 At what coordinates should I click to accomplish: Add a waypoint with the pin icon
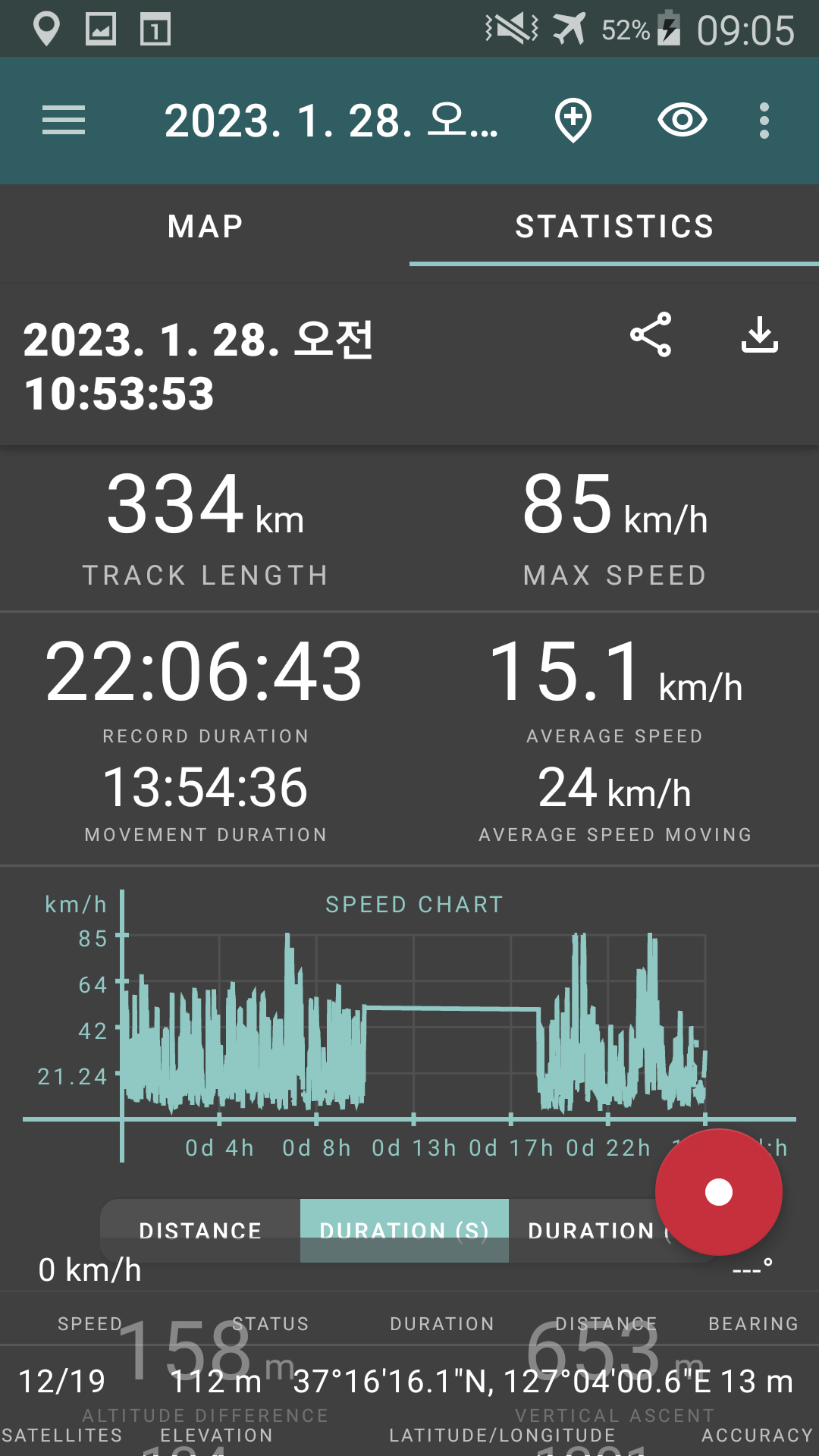point(573,121)
